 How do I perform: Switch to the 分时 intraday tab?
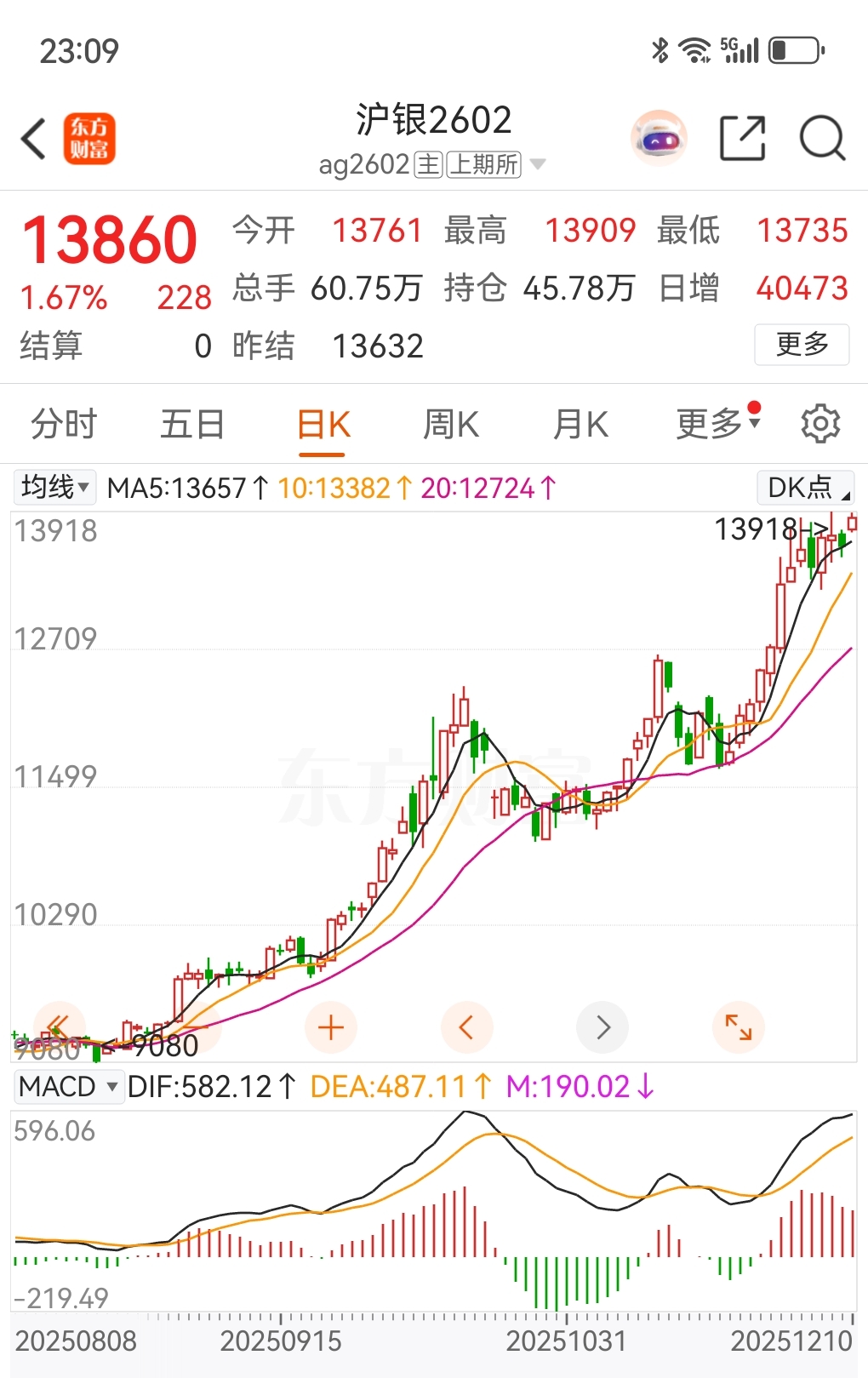[64, 423]
